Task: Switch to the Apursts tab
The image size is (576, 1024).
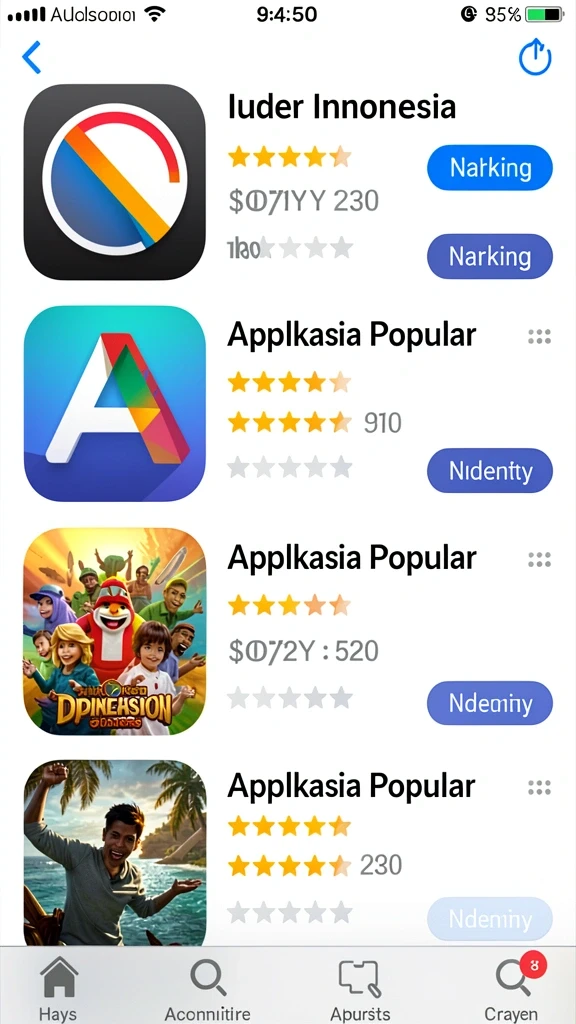Action: tap(360, 988)
